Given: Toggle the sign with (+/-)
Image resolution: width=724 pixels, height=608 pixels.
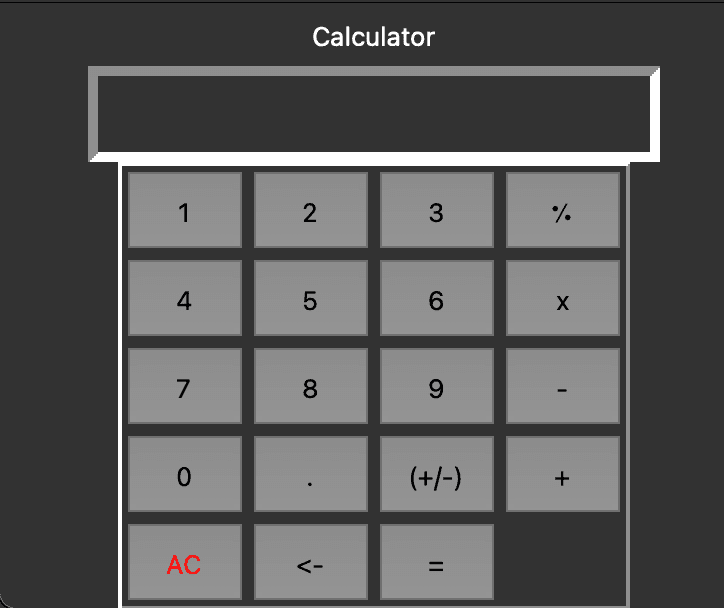Looking at the screenshot, I should click(x=437, y=475).
